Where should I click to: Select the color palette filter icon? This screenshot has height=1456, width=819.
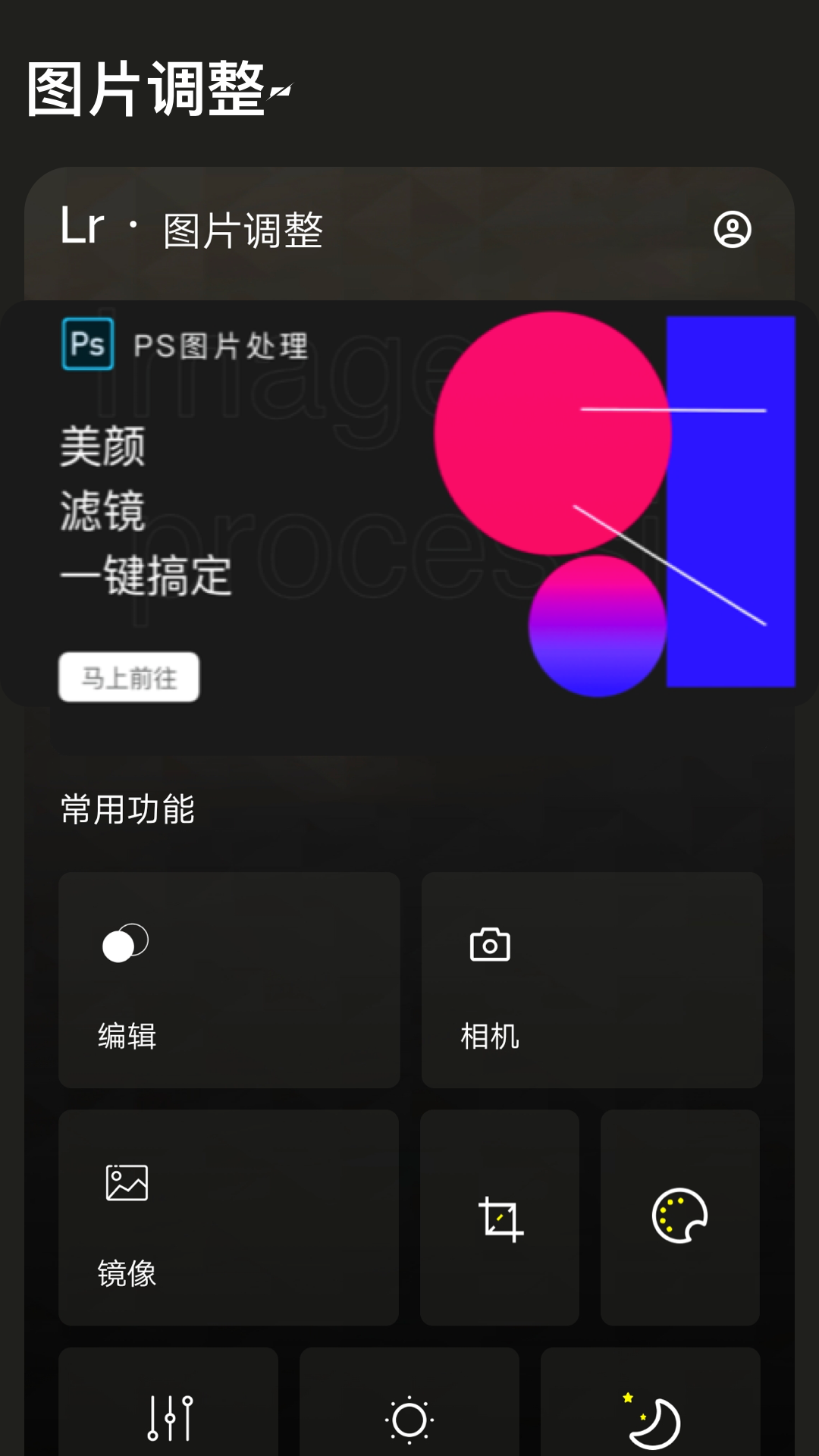pyautogui.click(x=680, y=1214)
